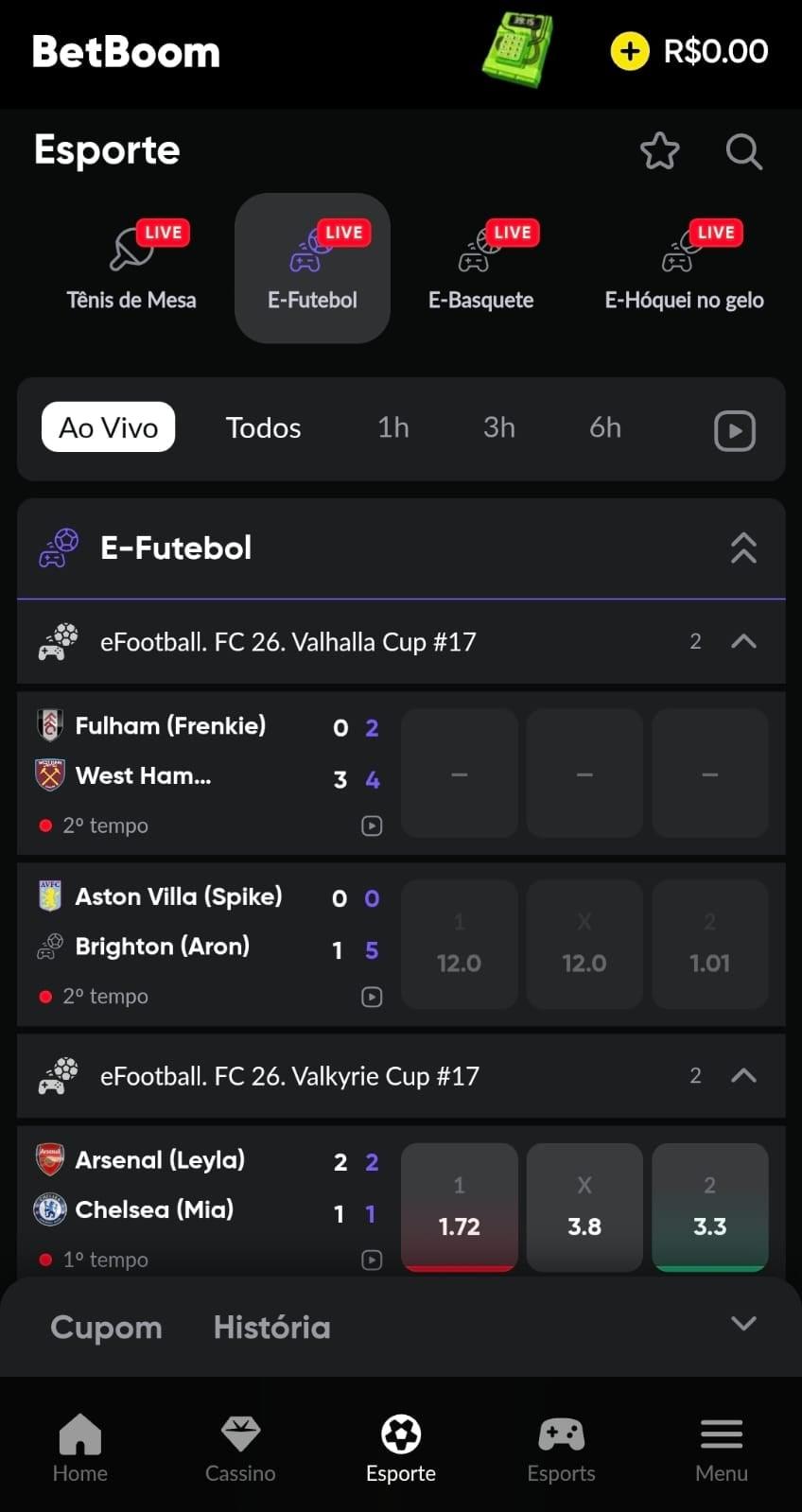This screenshot has width=802, height=1512.
Task: Open stream for Fulham vs West Ham match
Action: (x=372, y=826)
